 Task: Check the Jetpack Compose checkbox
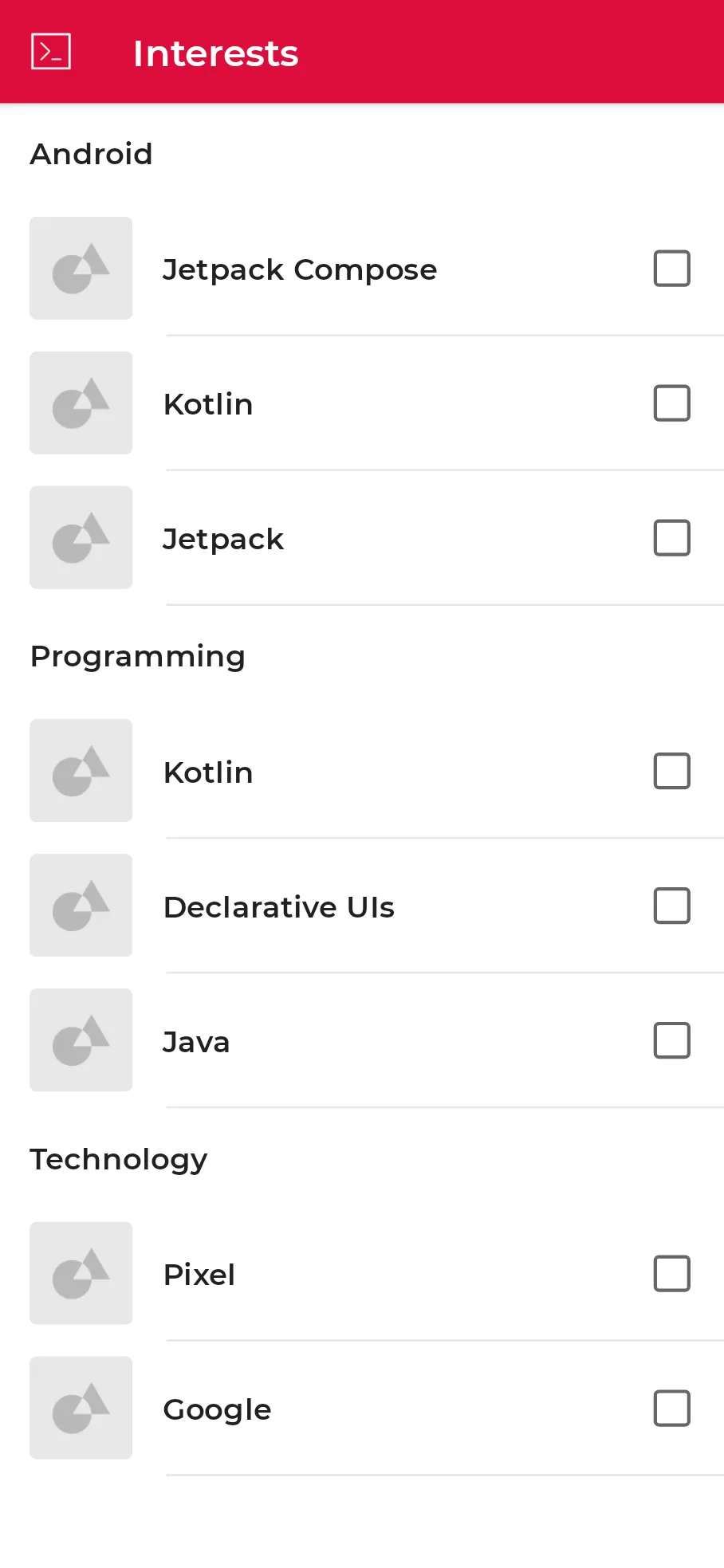671,269
